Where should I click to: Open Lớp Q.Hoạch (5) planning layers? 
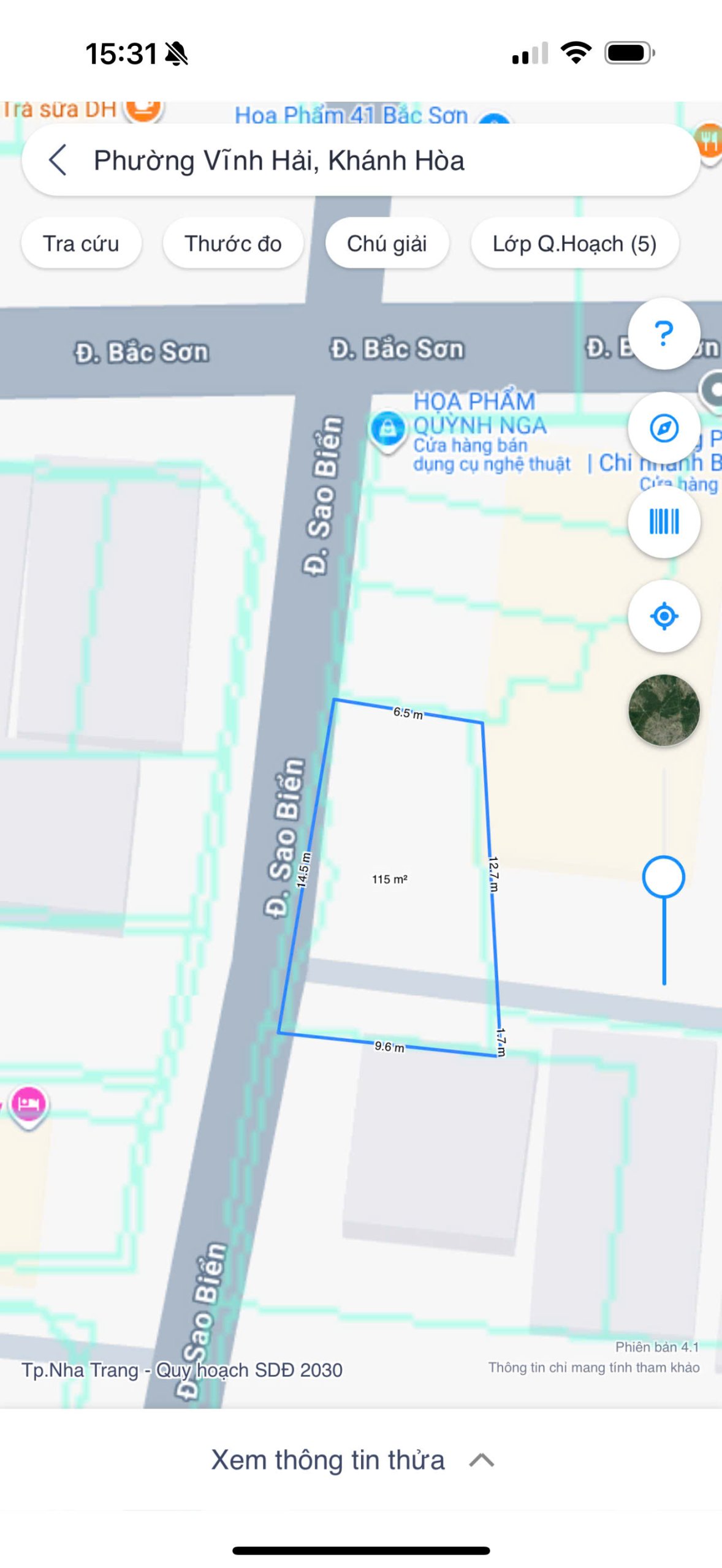[x=574, y=244]
